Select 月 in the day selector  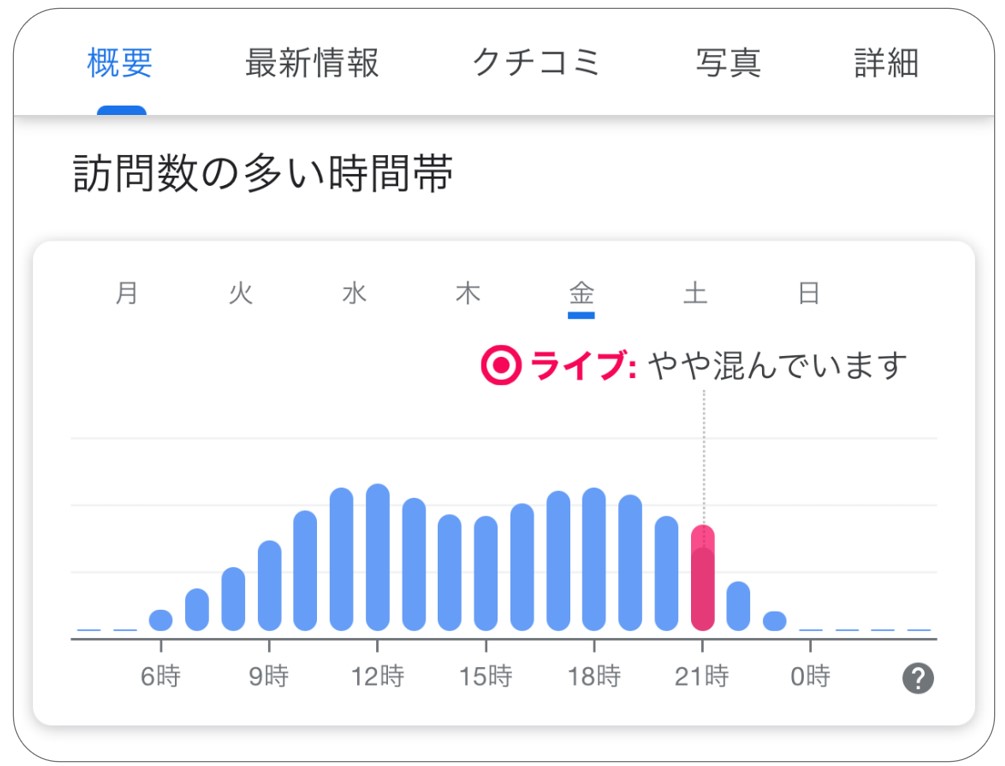coord(127,294)
